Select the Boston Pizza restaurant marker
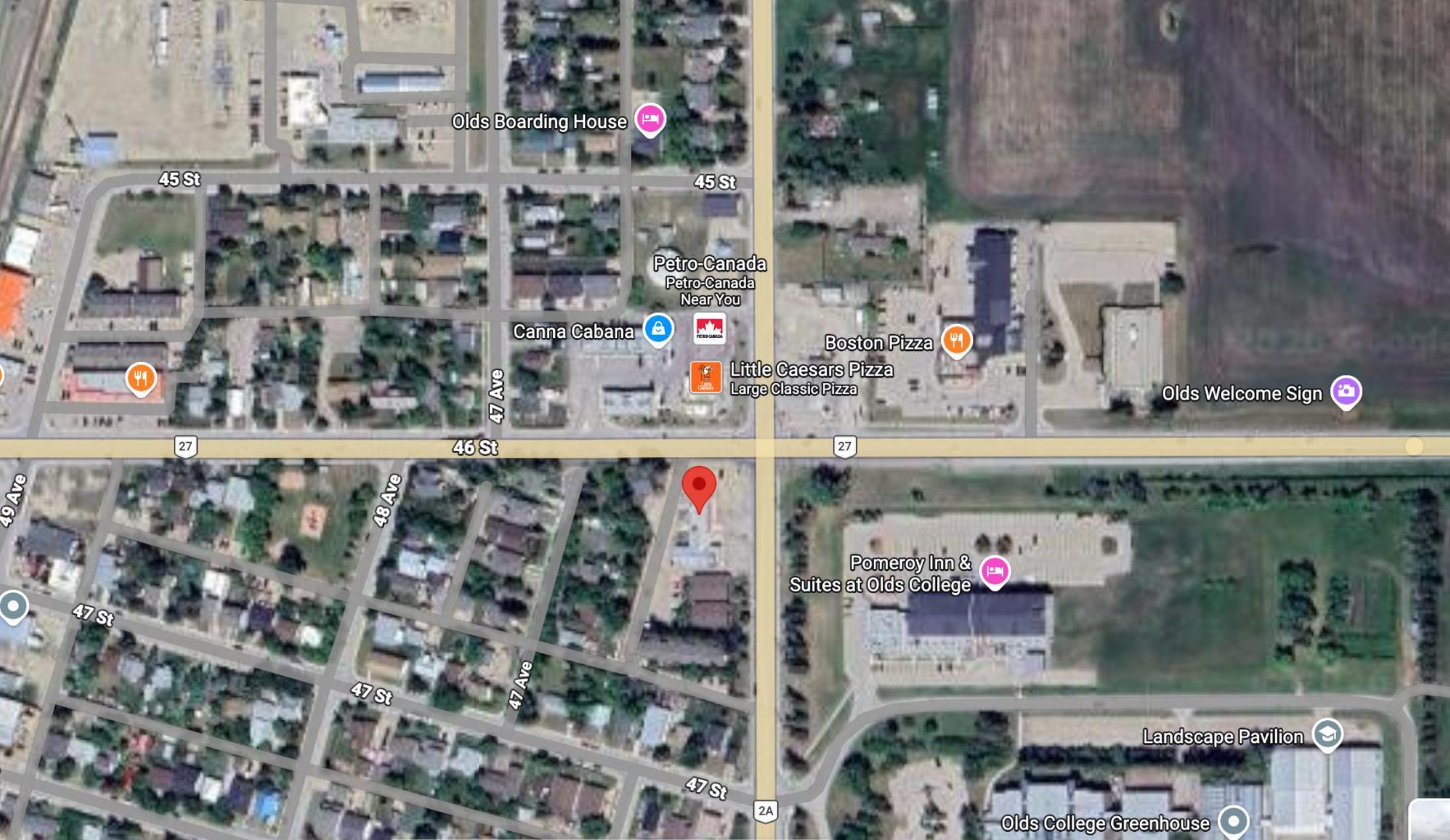This screenshot has width=1450, height=840. click(956, 340)
